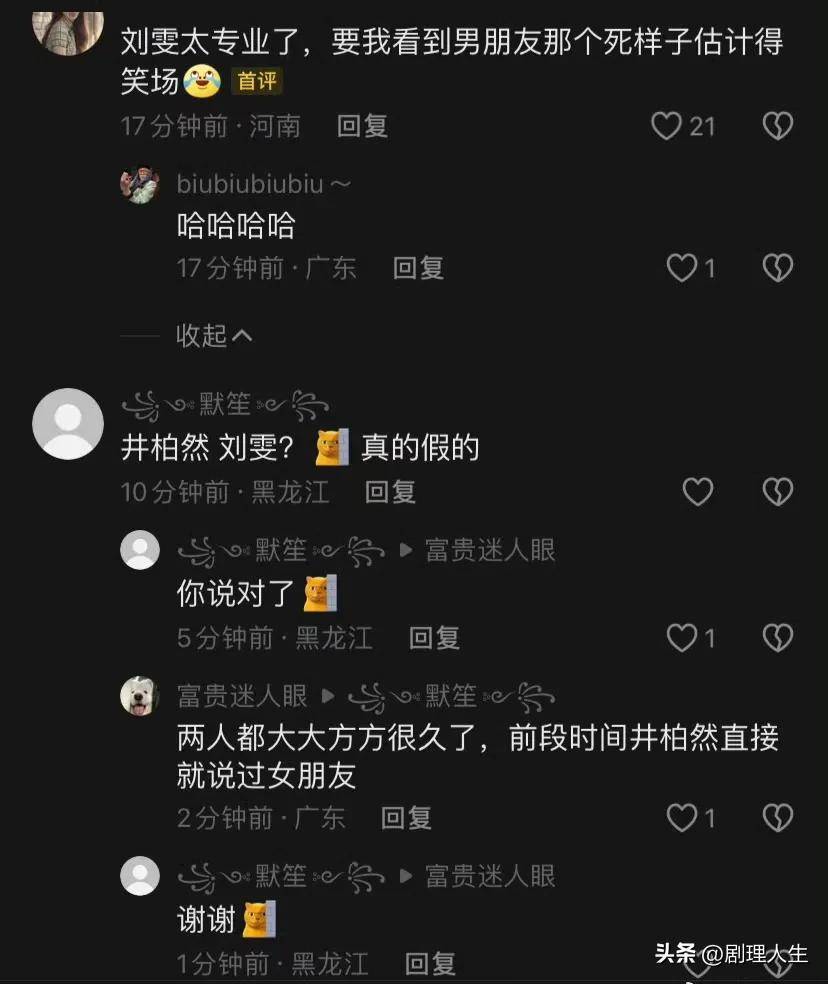Reply to biubiubiubiu's 哈哈哈哈 comment

tap(418, 268)
